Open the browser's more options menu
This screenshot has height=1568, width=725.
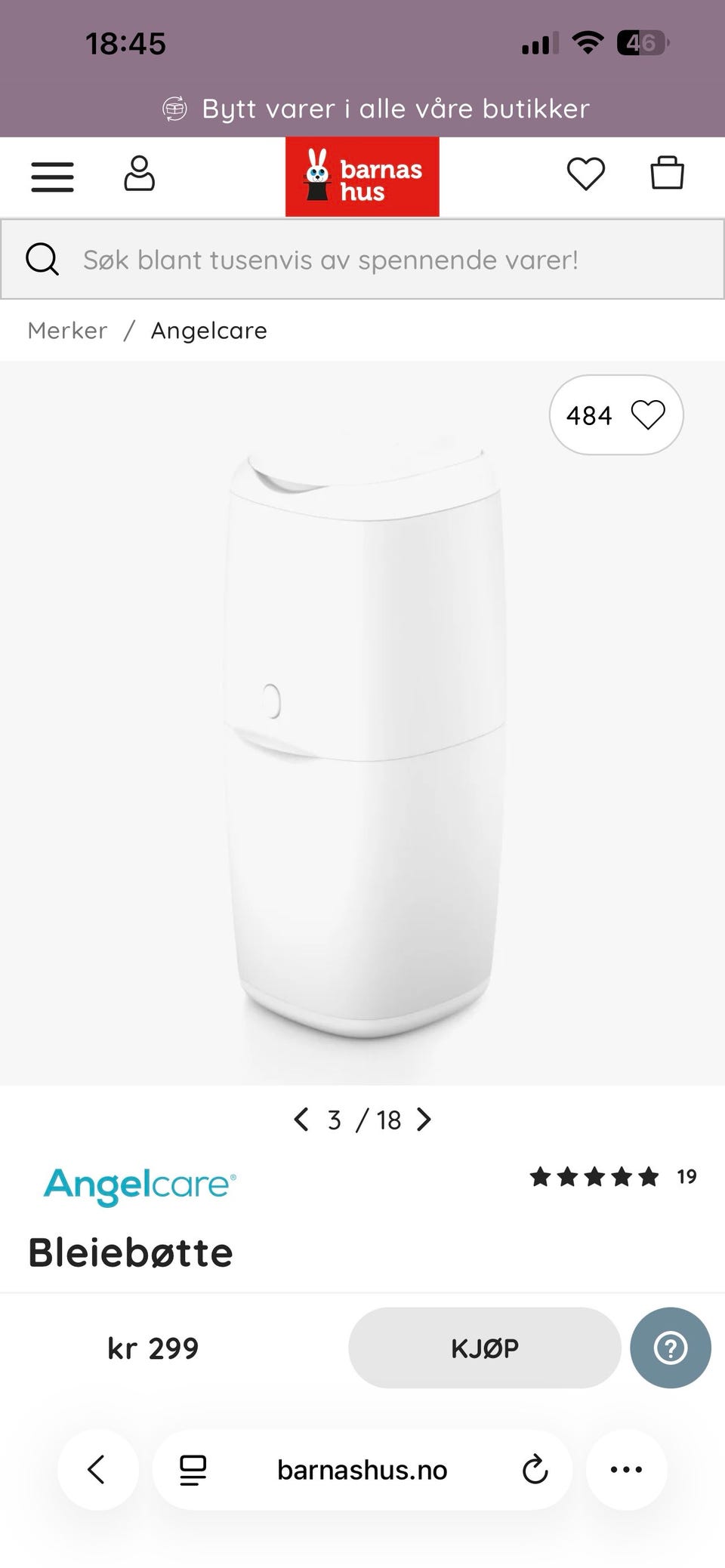click(x=626, y=1469)
